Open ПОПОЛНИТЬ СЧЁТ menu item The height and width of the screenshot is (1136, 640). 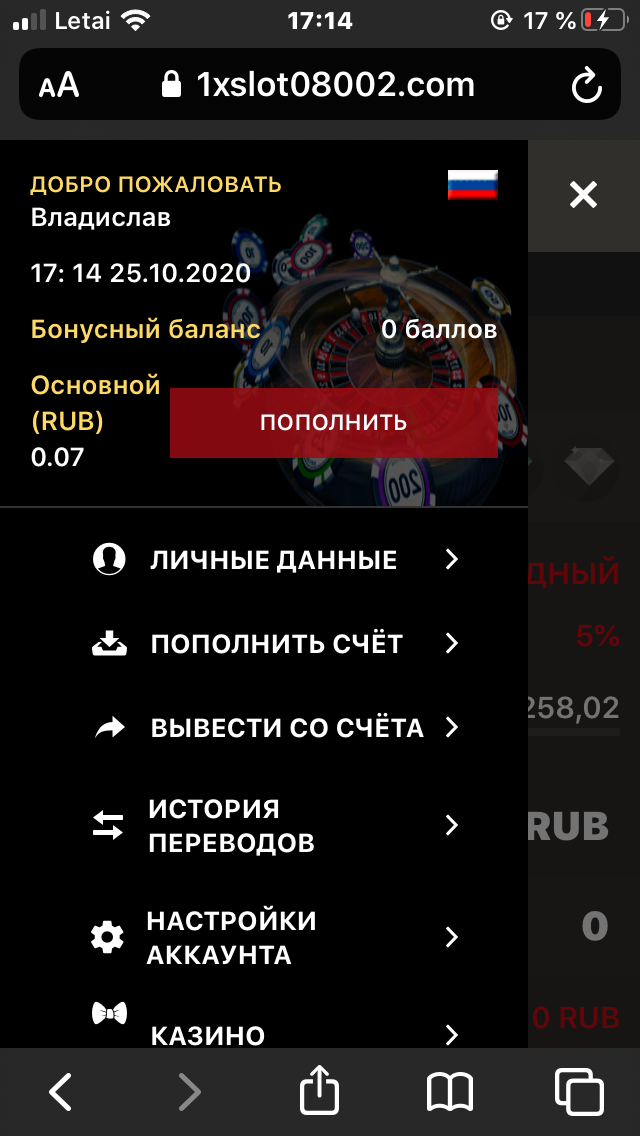click(x=276, y=644)
